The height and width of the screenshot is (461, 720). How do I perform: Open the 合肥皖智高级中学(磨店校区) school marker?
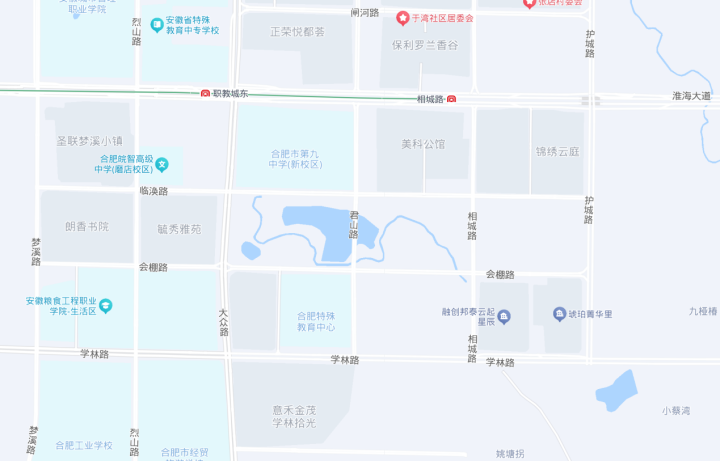click(162, 163)
